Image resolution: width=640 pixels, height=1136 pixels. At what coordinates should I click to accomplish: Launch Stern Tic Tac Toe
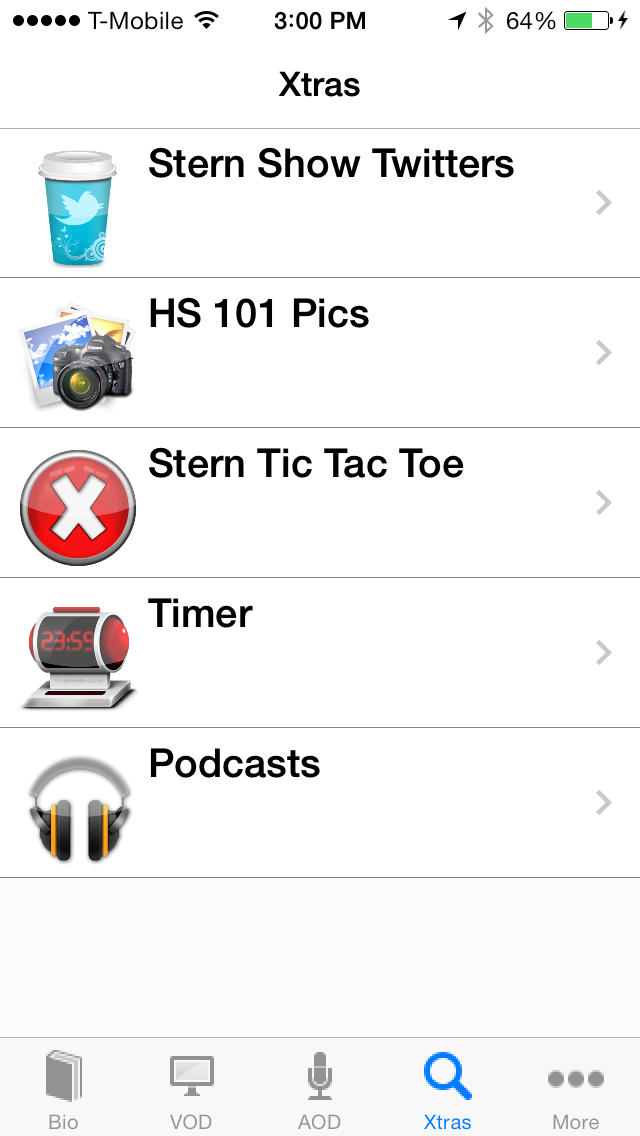click(320, 503)
